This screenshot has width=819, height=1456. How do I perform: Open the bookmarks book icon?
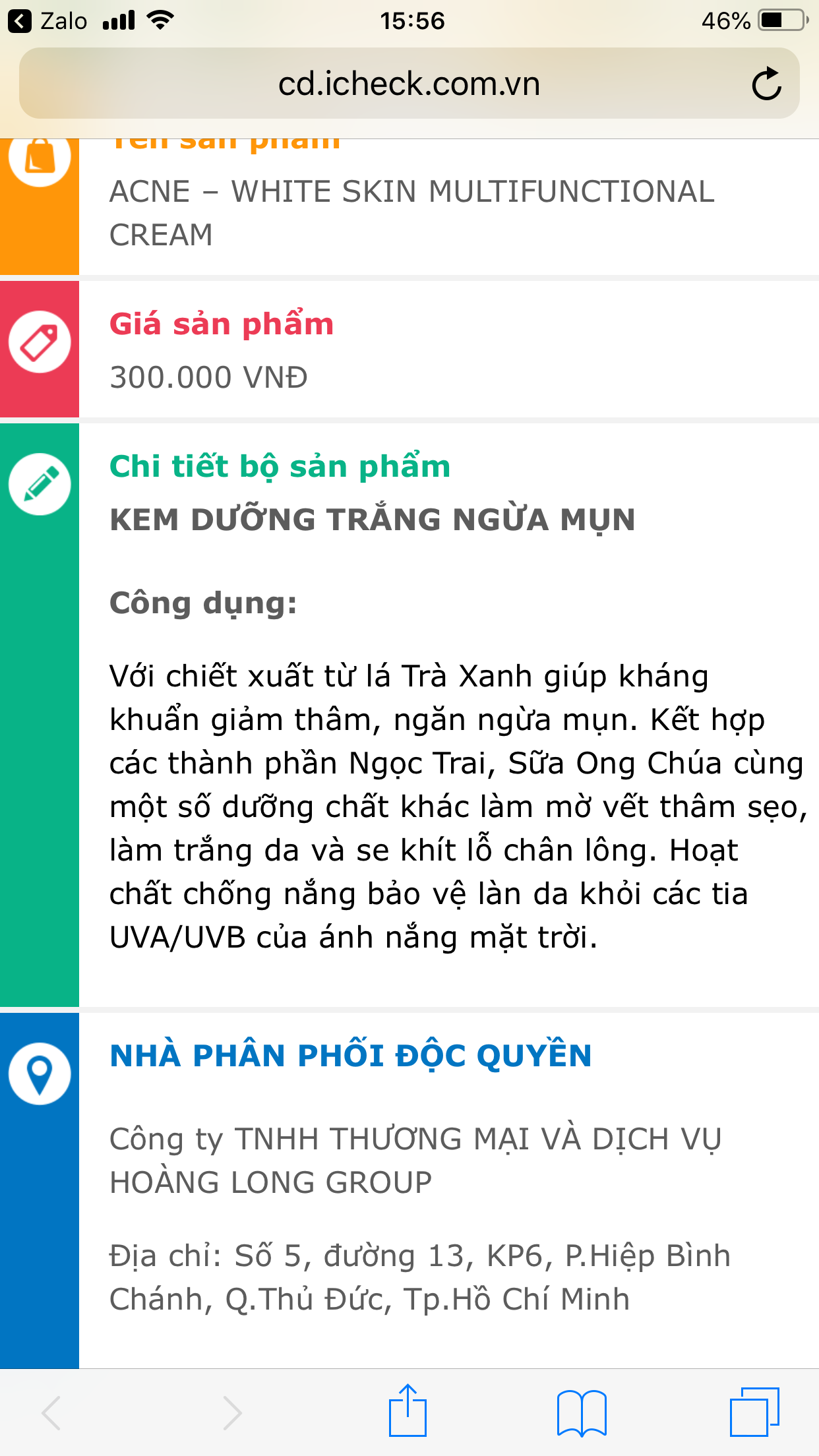(x=581, y=1412)
